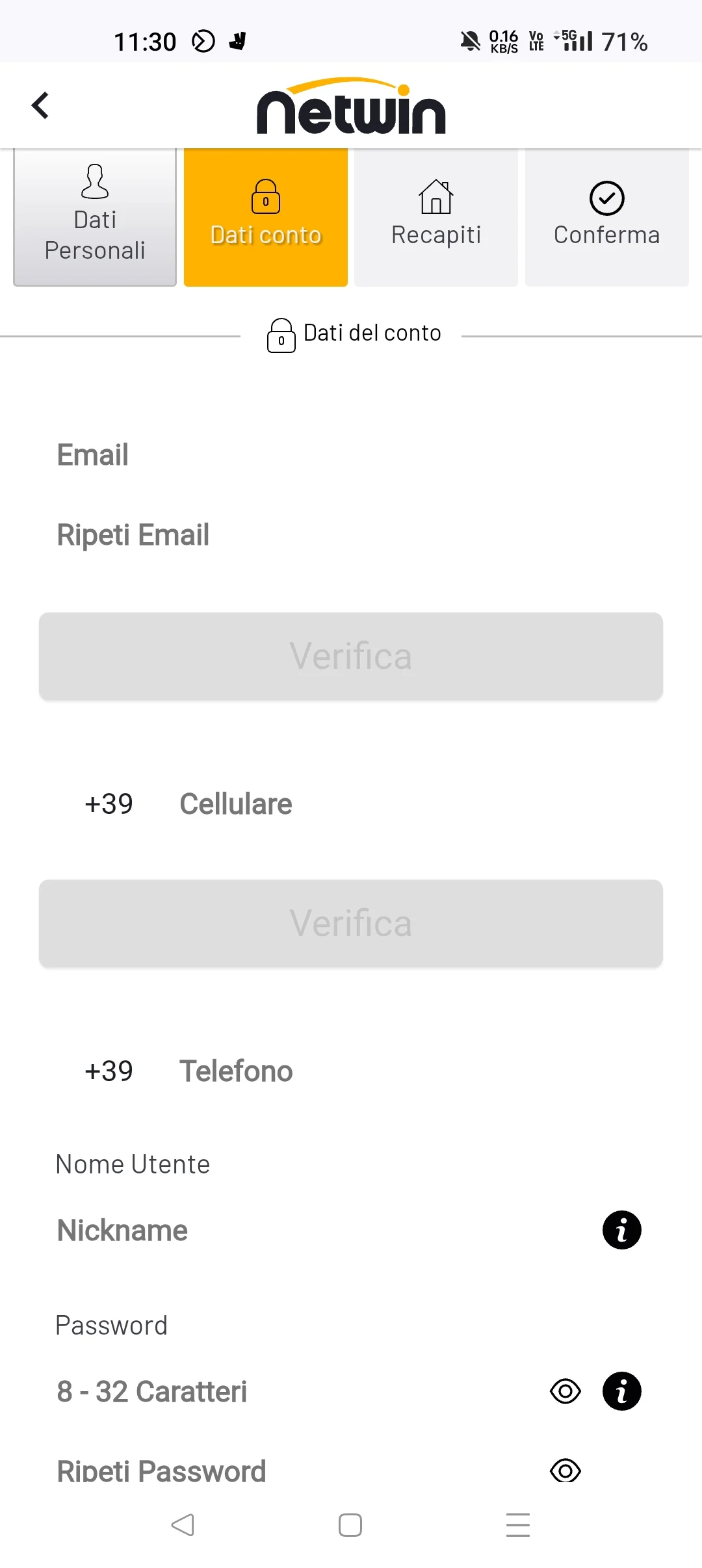The height and width of the screenshot is (1568, 702).
Task: Focus the 8 - 32 Caratteri password field
Action: [x=292, y=1392]
